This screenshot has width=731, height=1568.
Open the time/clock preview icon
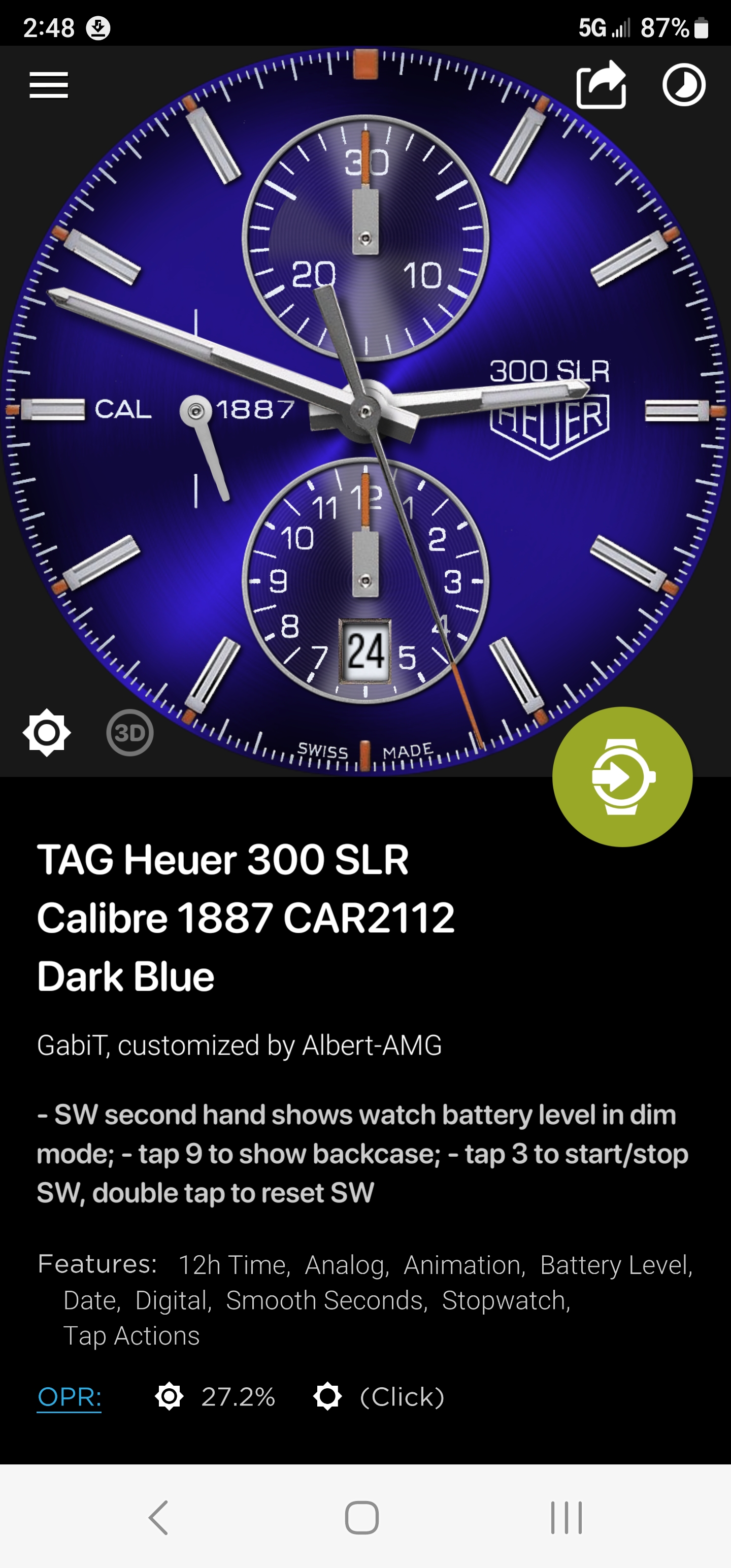click(684, 85)
